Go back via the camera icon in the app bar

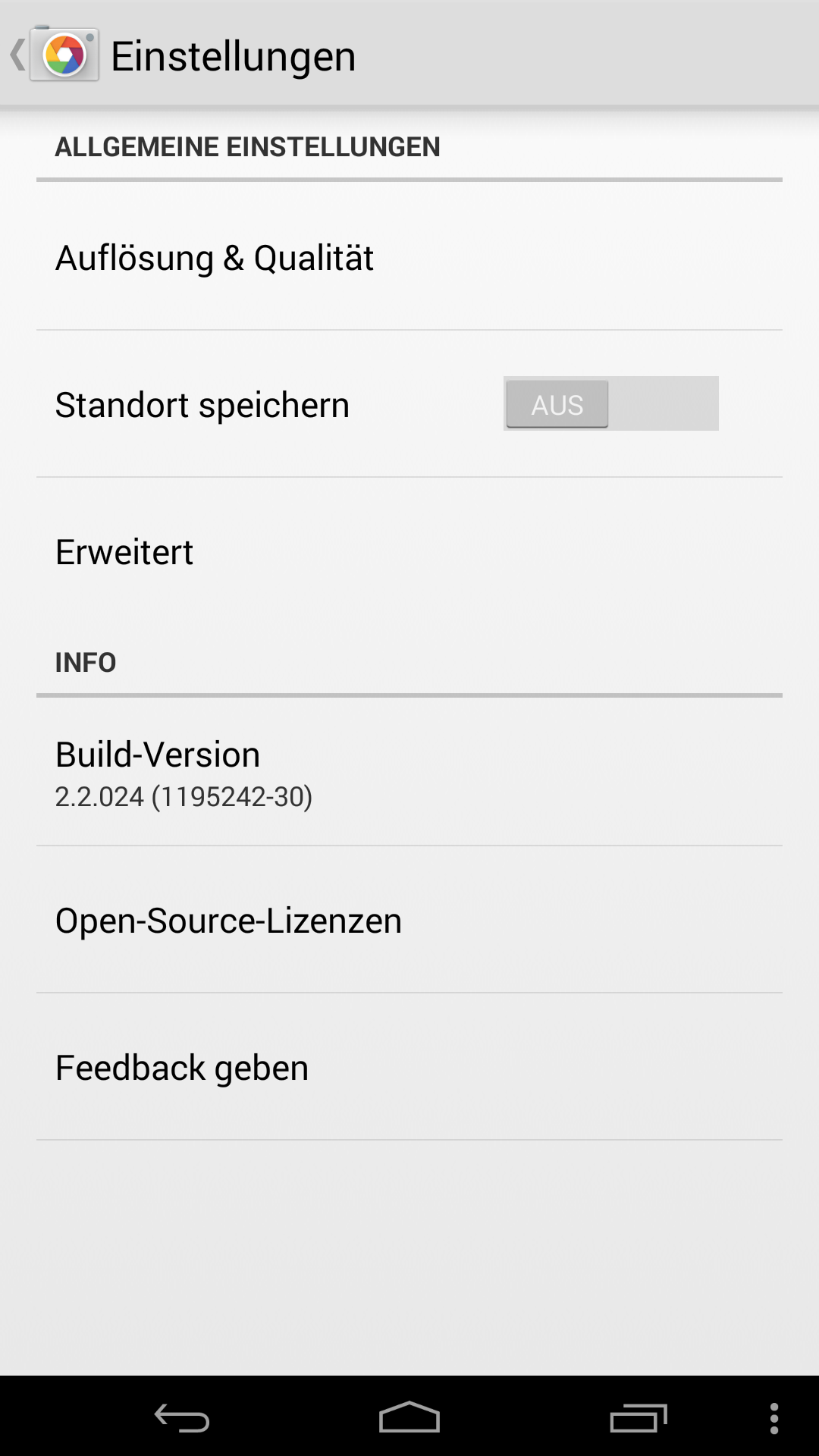[x=64, y=55]
